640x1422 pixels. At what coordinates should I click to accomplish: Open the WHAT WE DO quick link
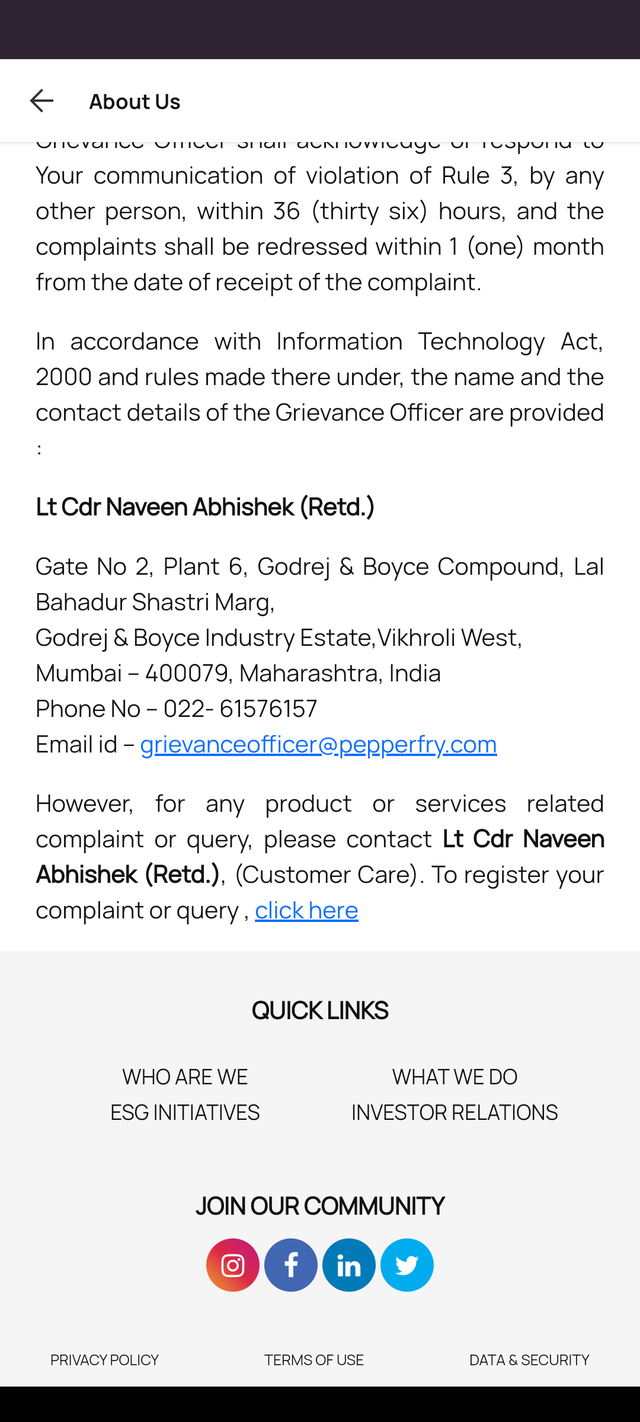pyautogui.click(x=454, y=1077)
